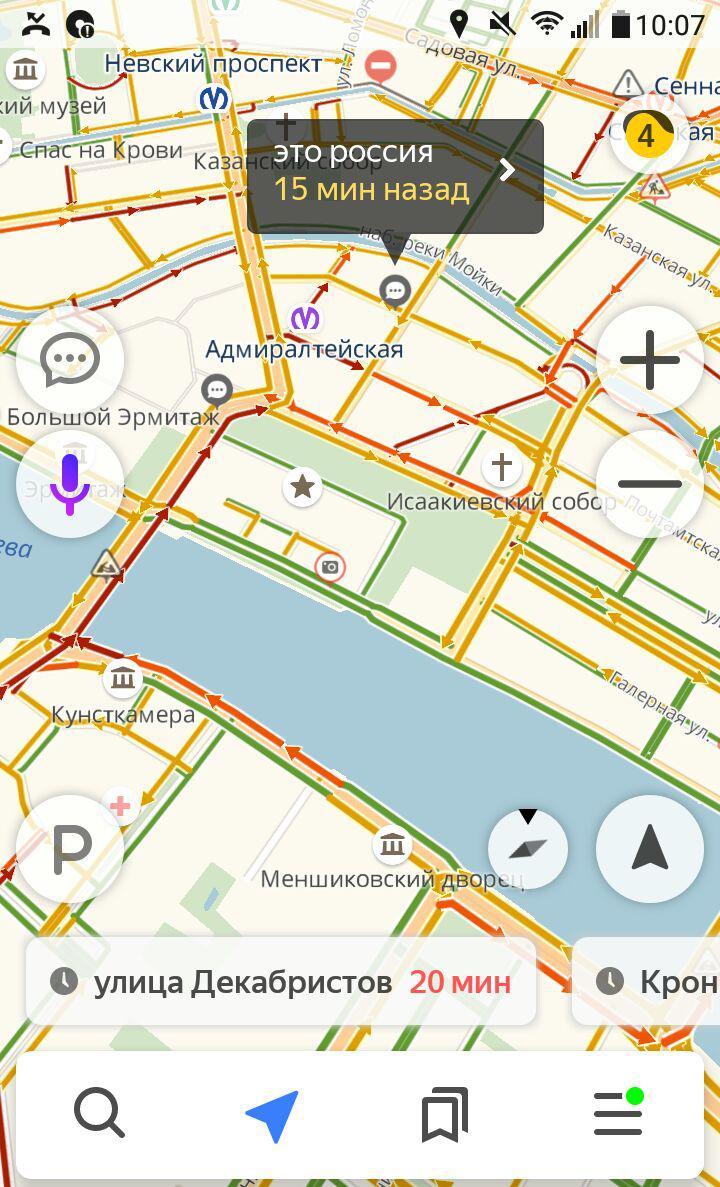This screenshot has height=1187, width=720.
Task: Center map on my location arrow
Action: pyautogui.click(x=650, y=848)
